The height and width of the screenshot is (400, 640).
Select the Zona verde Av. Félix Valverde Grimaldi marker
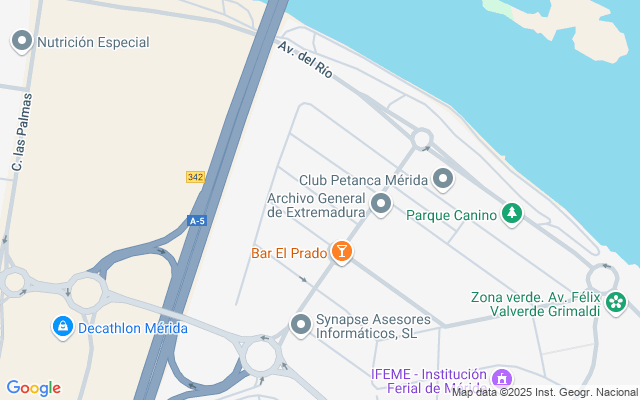(x=618, y=300)
